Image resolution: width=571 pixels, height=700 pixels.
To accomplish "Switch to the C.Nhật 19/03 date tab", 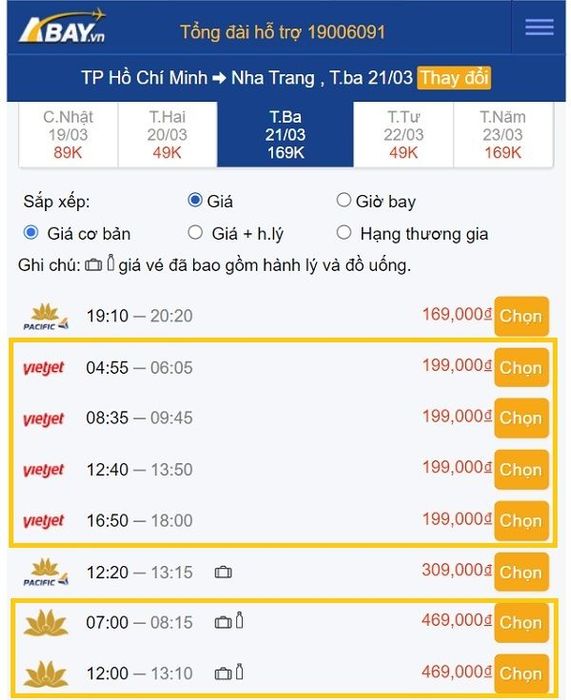I will click(x=68, y=134).
